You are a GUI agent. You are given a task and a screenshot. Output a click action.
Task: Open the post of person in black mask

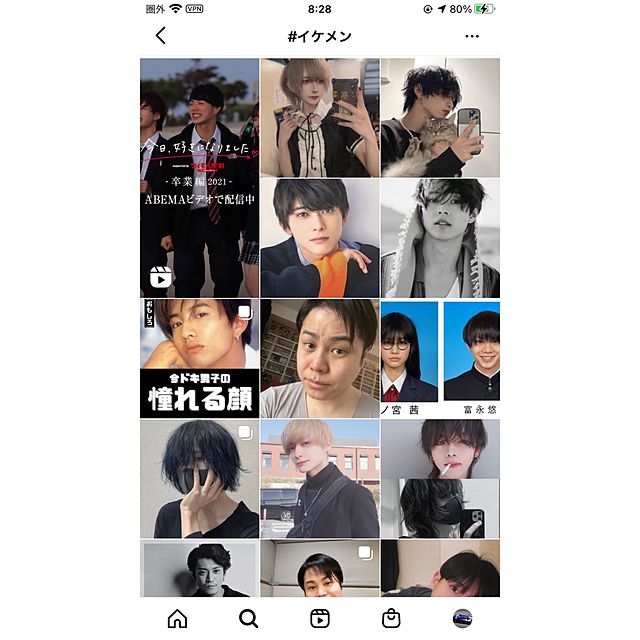click(199, 479)
